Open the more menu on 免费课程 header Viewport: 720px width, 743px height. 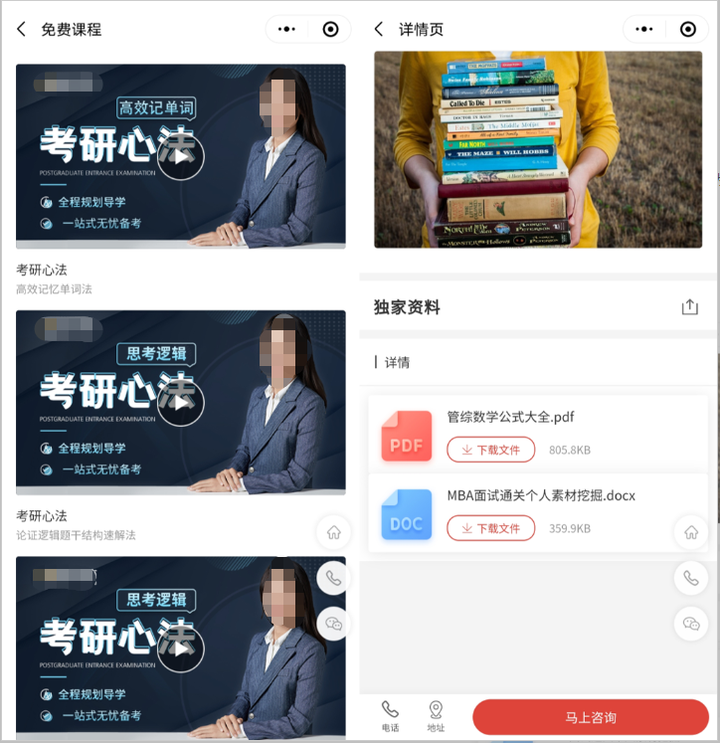click(287, 29)
